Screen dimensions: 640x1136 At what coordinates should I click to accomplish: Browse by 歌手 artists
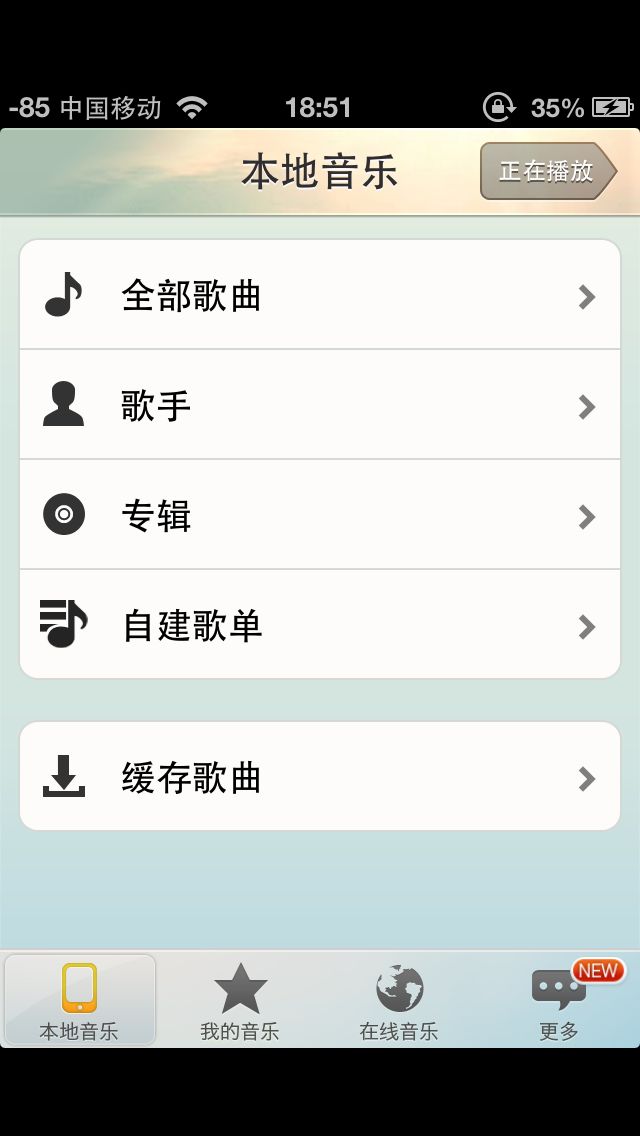click(320, 406)
